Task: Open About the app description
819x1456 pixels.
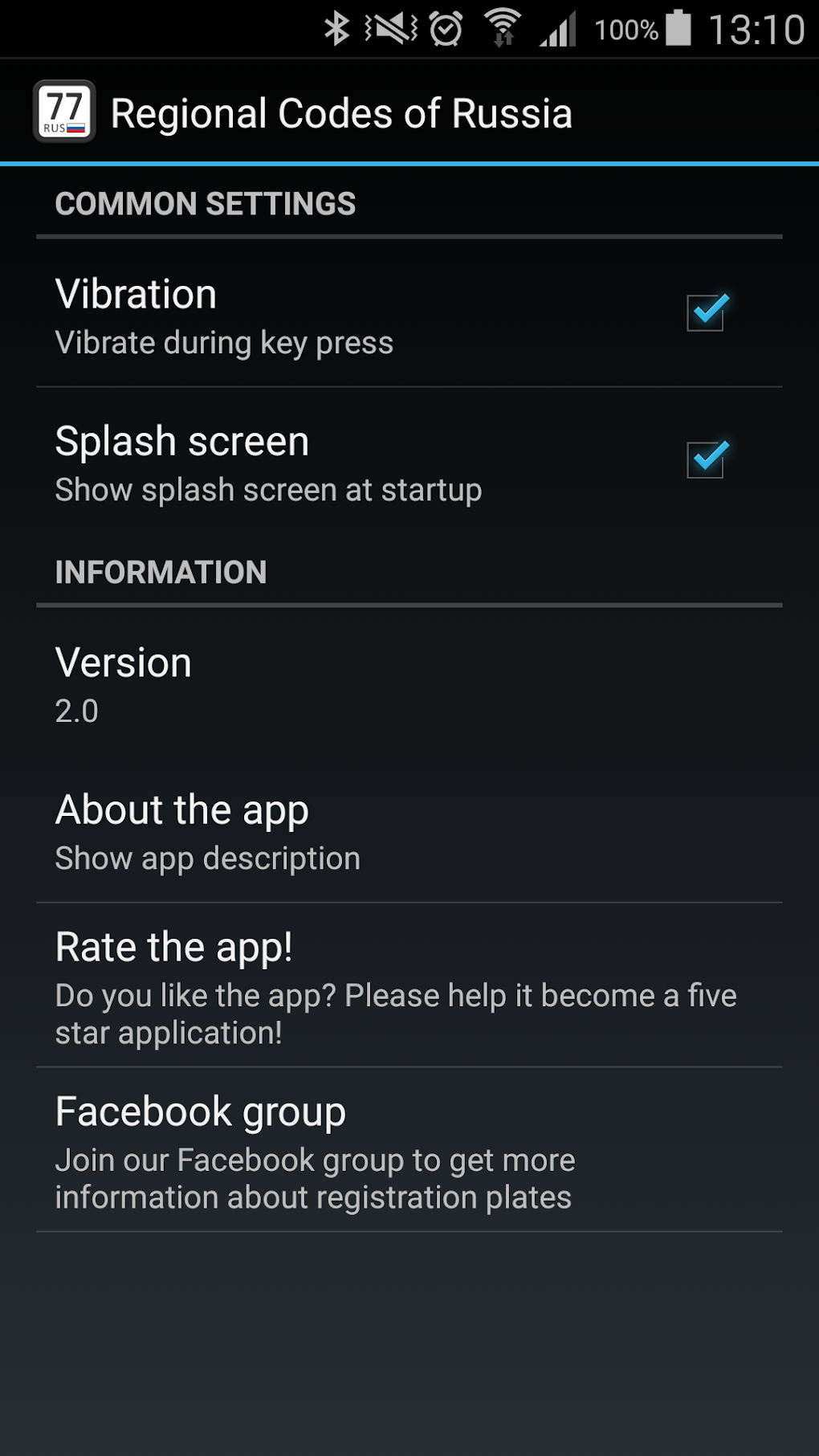Action: point(409,831)
